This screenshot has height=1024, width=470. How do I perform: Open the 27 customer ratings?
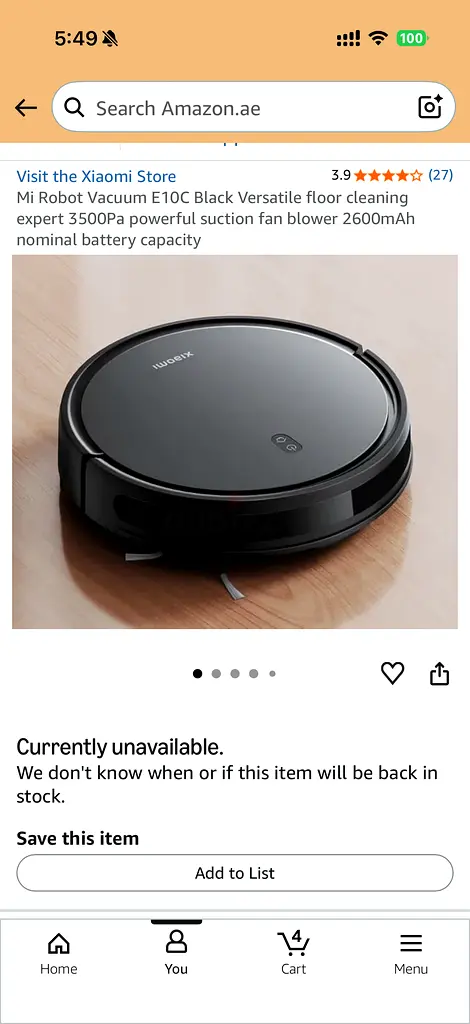(440, 175)
